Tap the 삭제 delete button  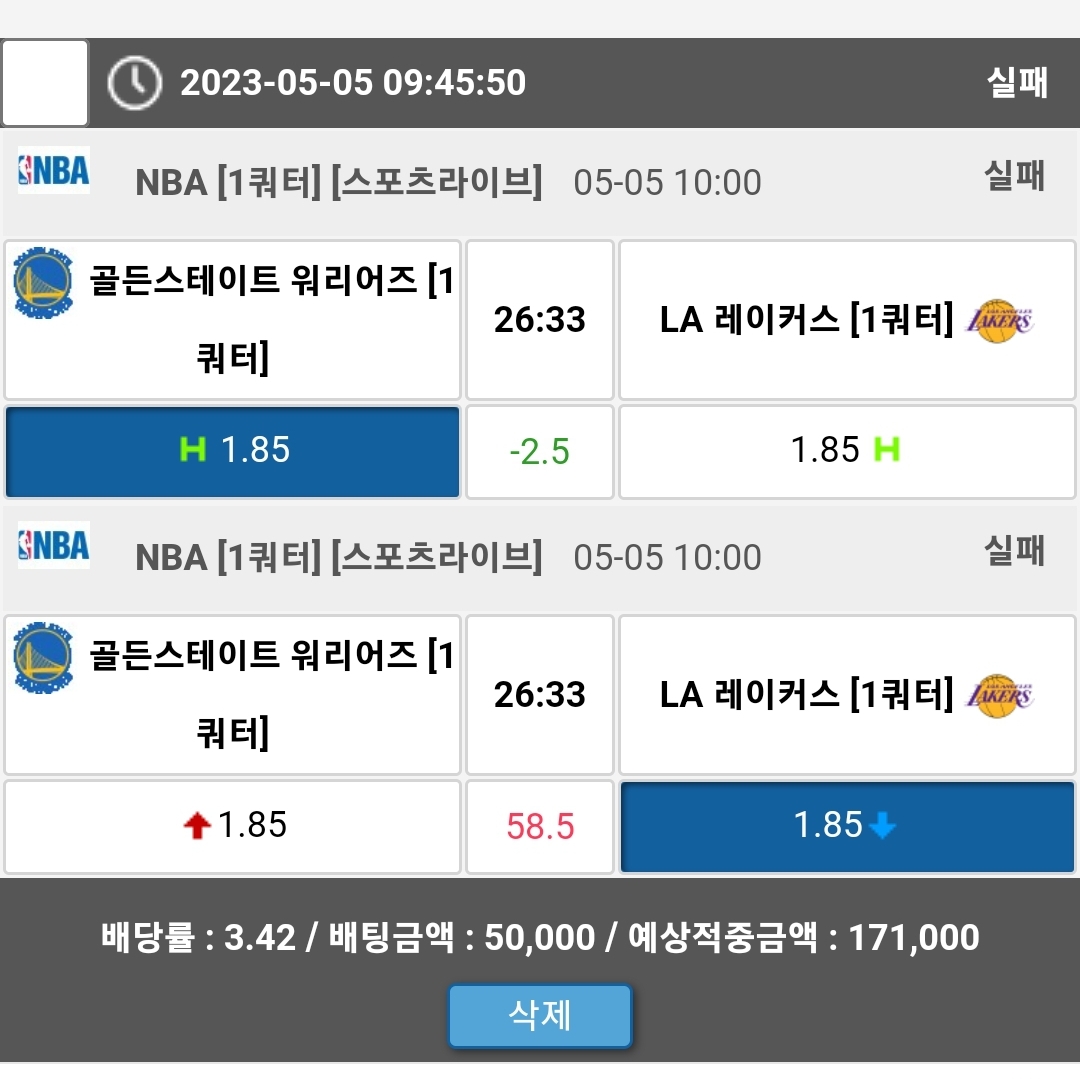pyautogui.click(x=540, y=1015)
